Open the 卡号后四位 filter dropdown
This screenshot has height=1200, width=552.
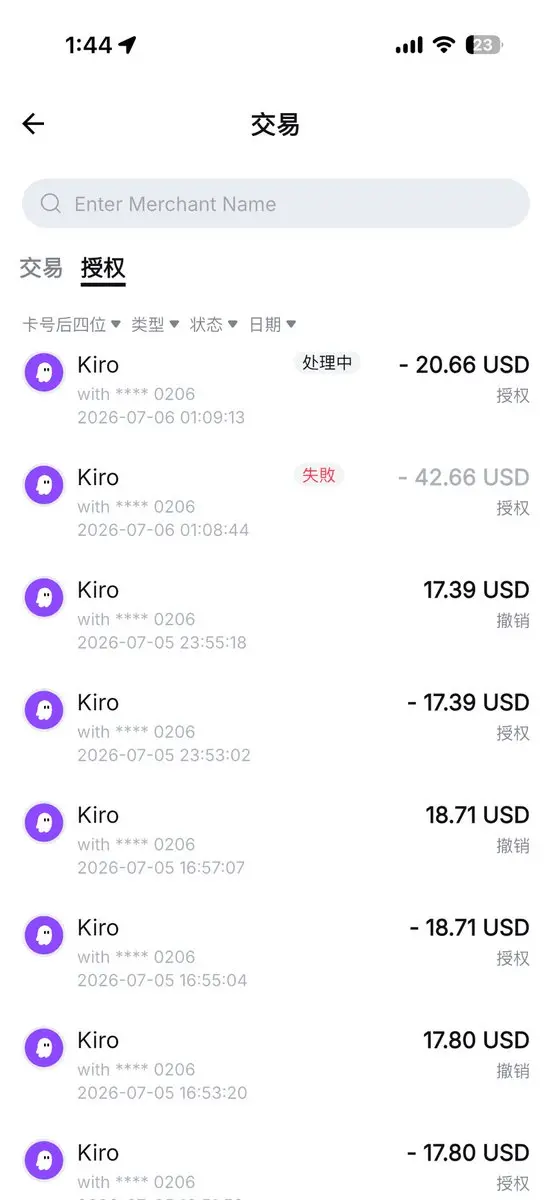click(72, 325)
